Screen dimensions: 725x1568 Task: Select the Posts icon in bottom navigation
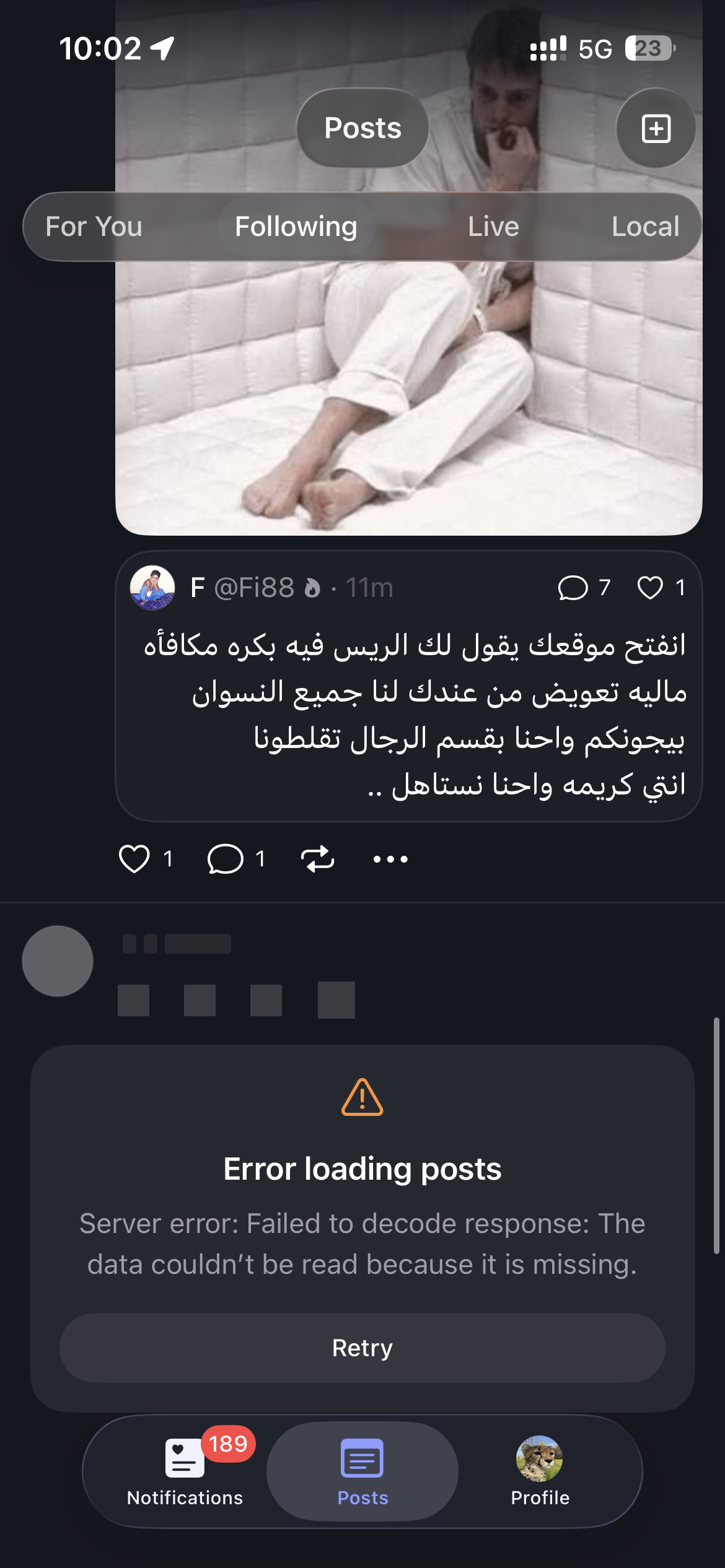362,1474
